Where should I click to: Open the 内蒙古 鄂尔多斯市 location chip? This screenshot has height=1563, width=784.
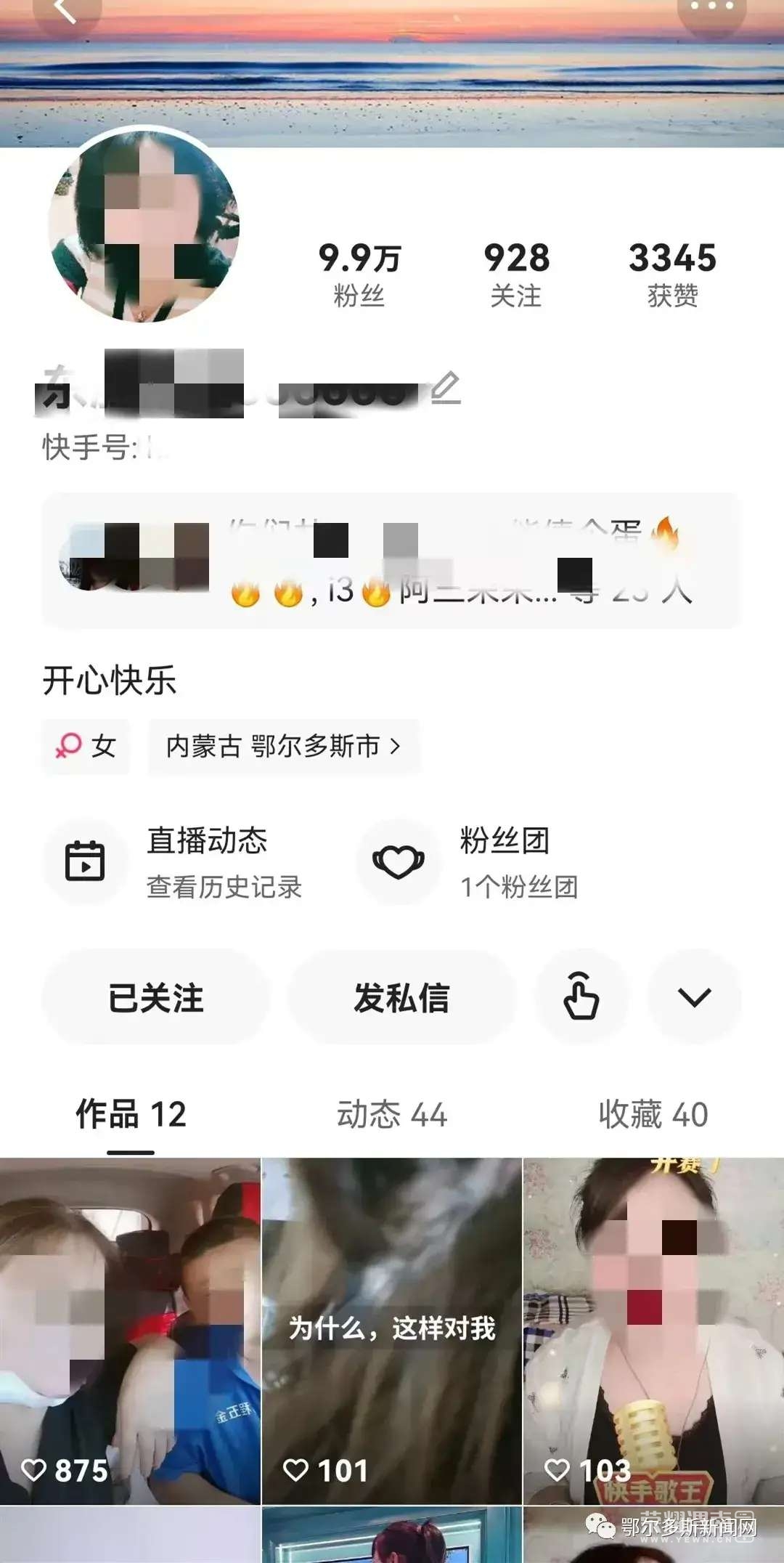point(283,746)
